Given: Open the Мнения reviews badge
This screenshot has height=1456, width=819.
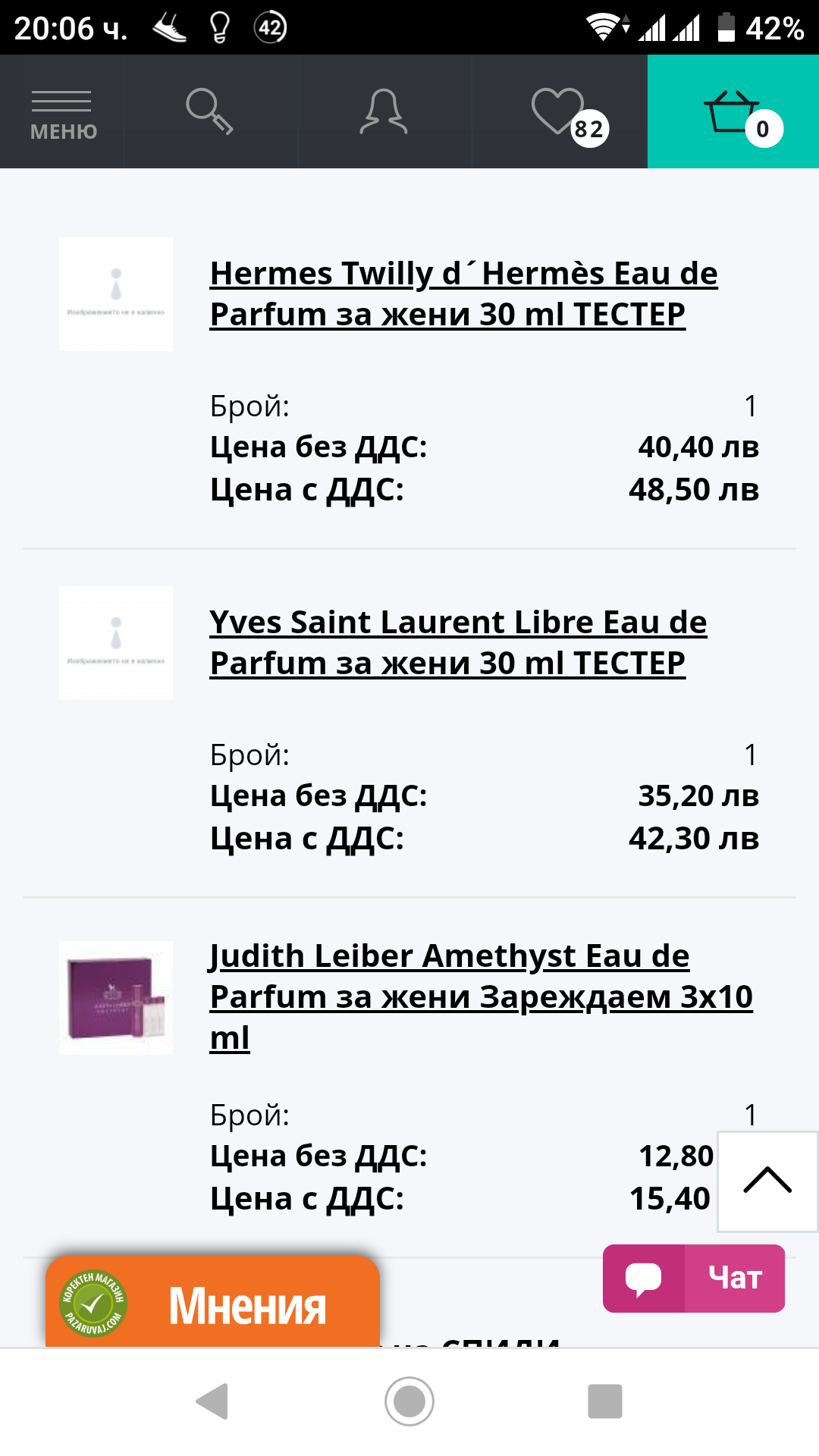Looking at the screenshot, I should (212, 1303).
